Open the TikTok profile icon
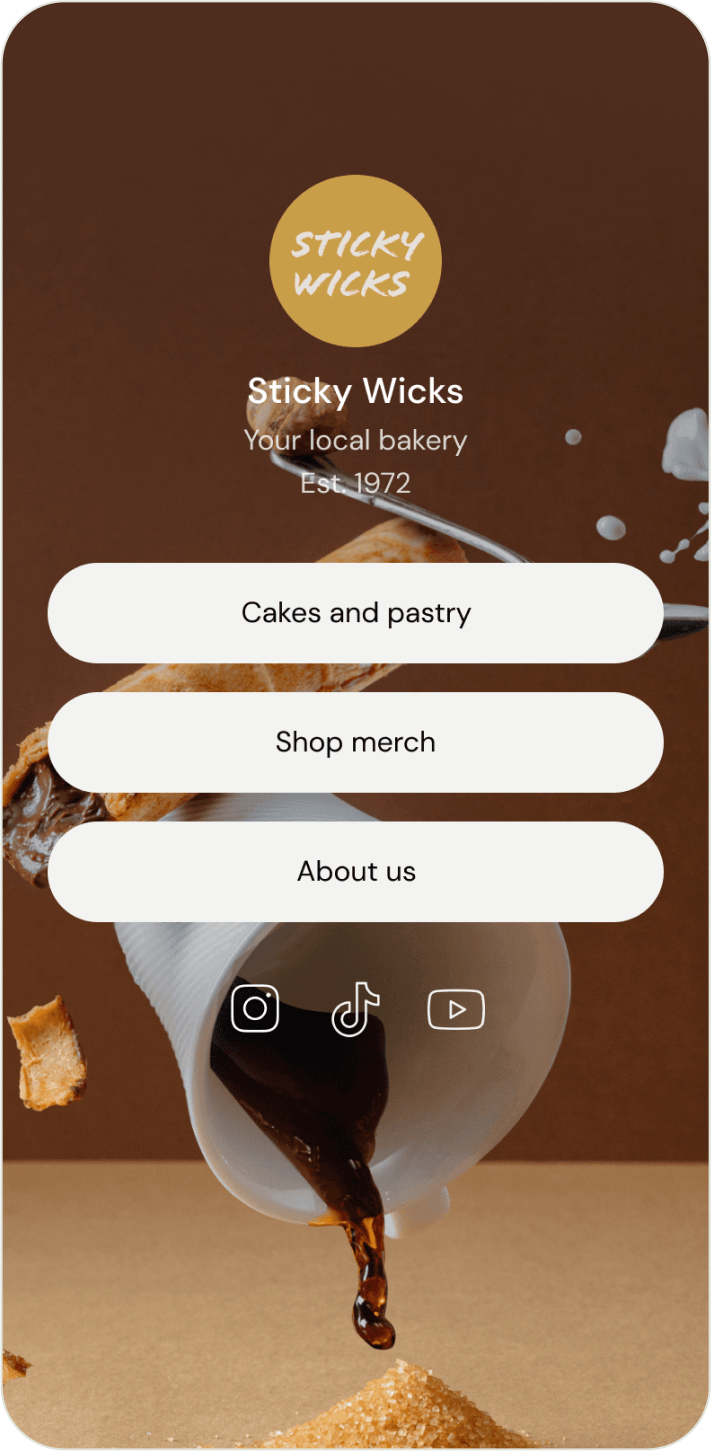711x1451 pixels. coord(355,1008)
